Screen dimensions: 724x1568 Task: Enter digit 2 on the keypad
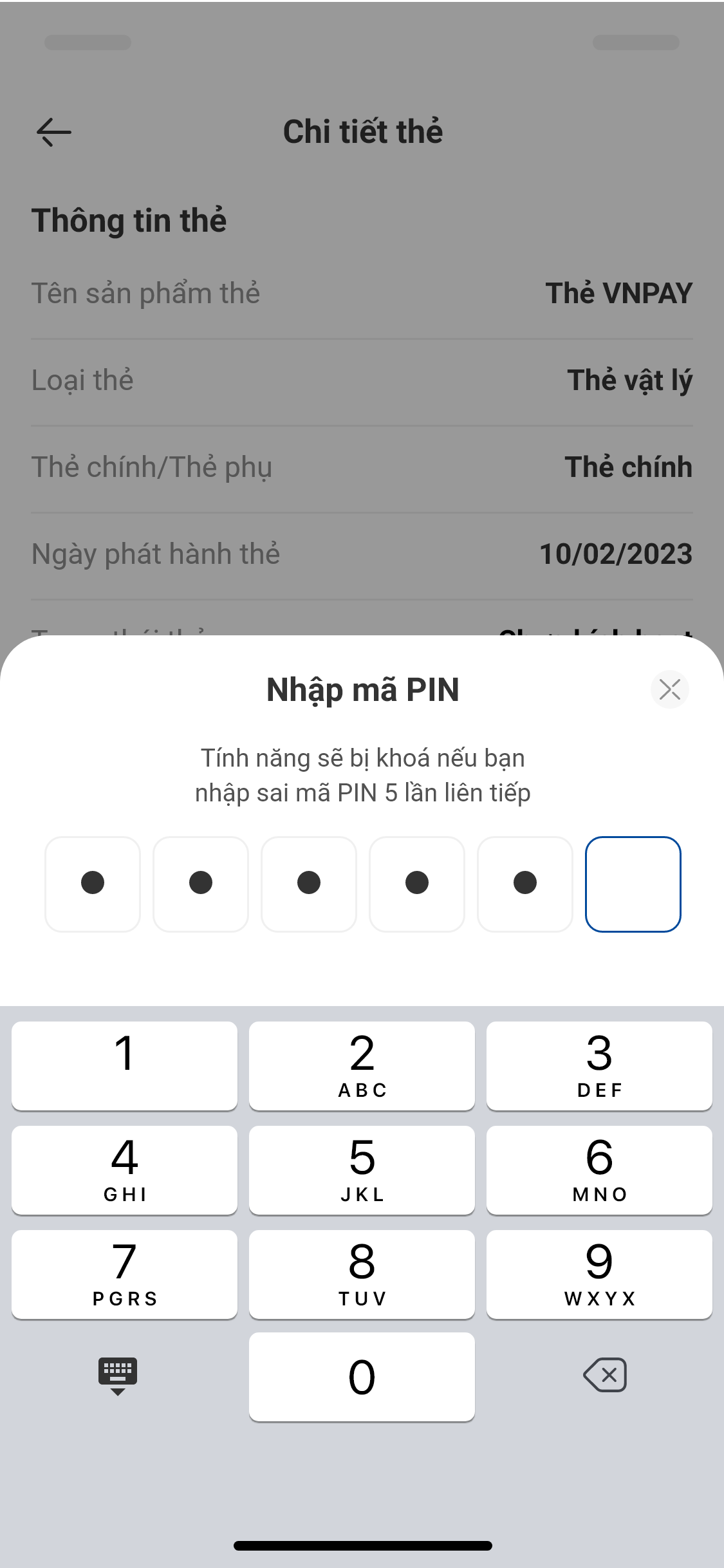tap(362, 1065)
